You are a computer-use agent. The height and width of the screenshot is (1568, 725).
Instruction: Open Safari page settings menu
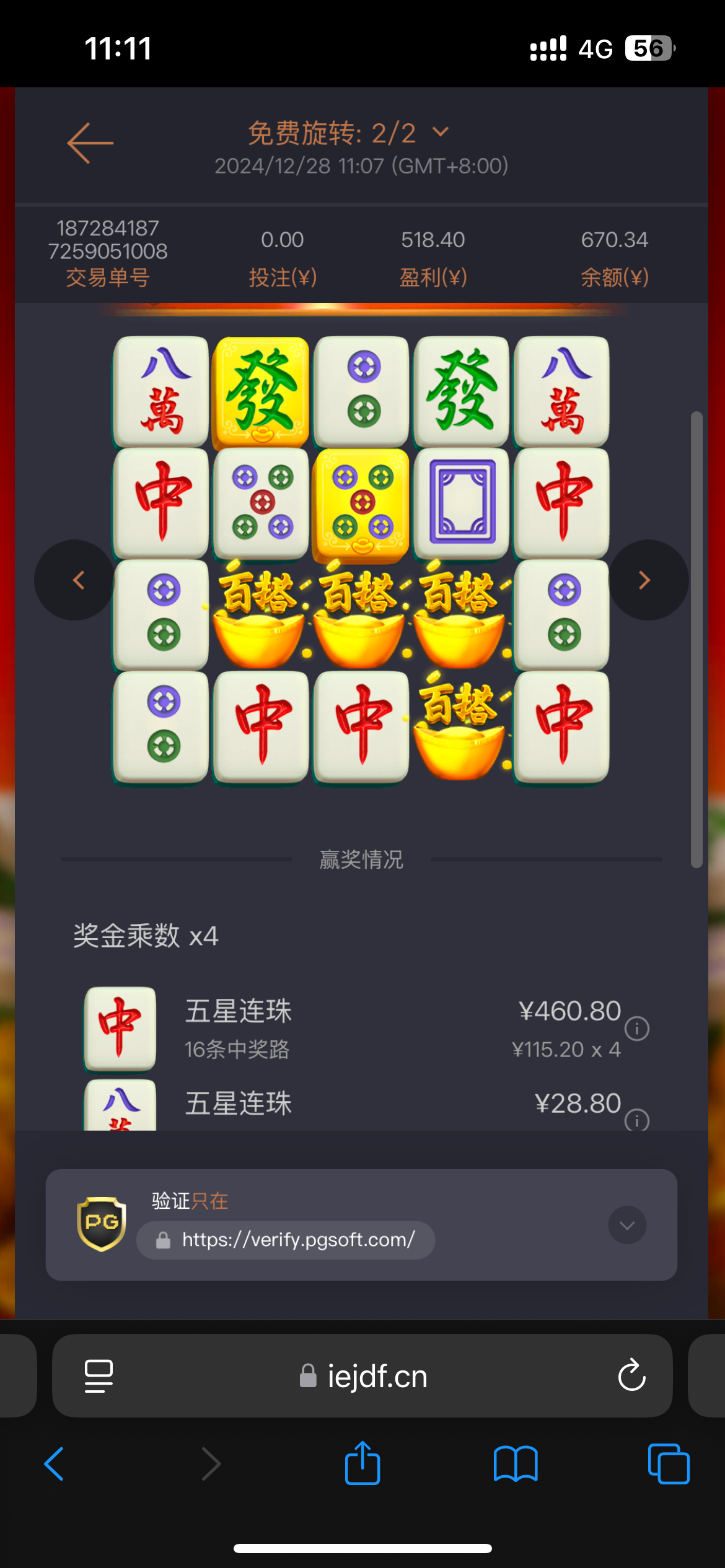tap(99, 1376)
